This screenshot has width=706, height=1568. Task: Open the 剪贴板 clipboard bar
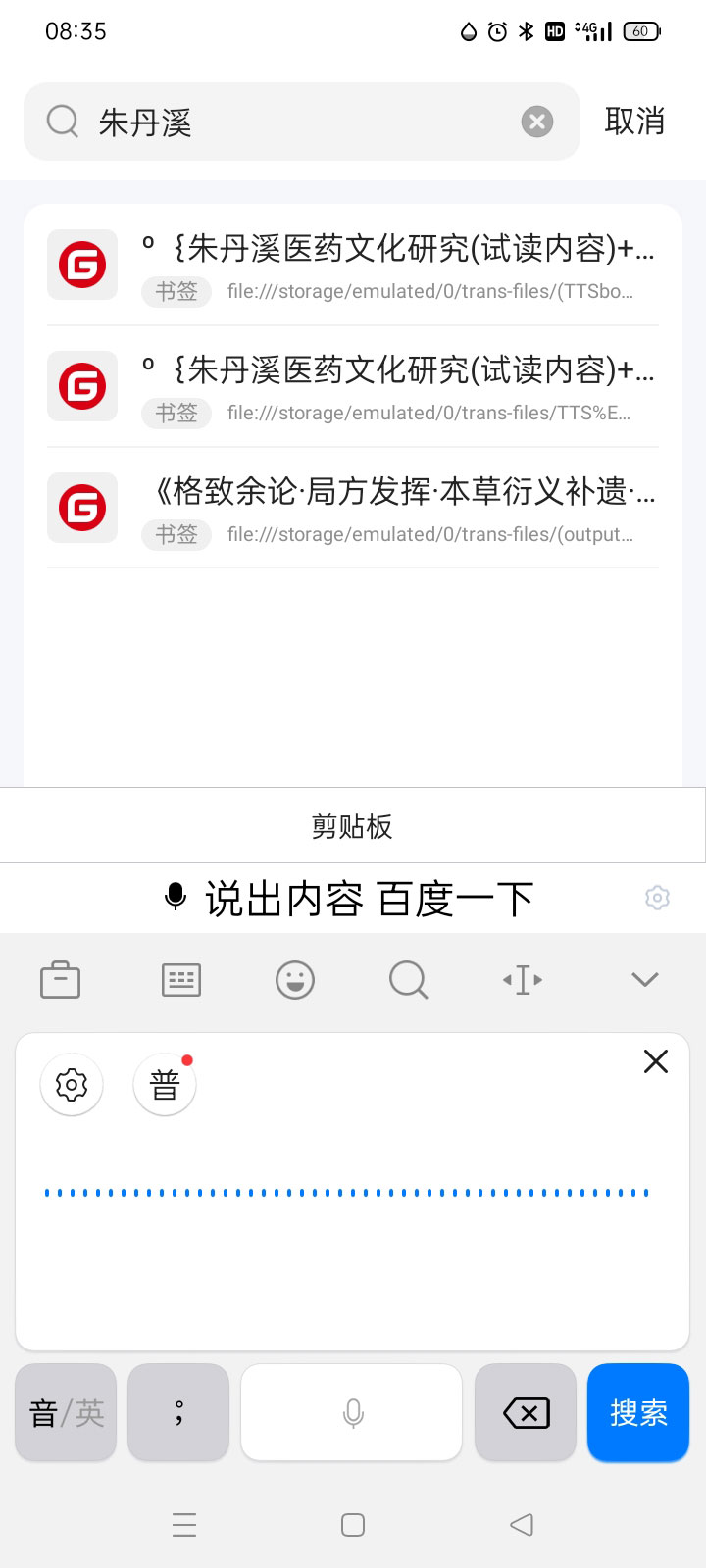click(x=353, y=826)
